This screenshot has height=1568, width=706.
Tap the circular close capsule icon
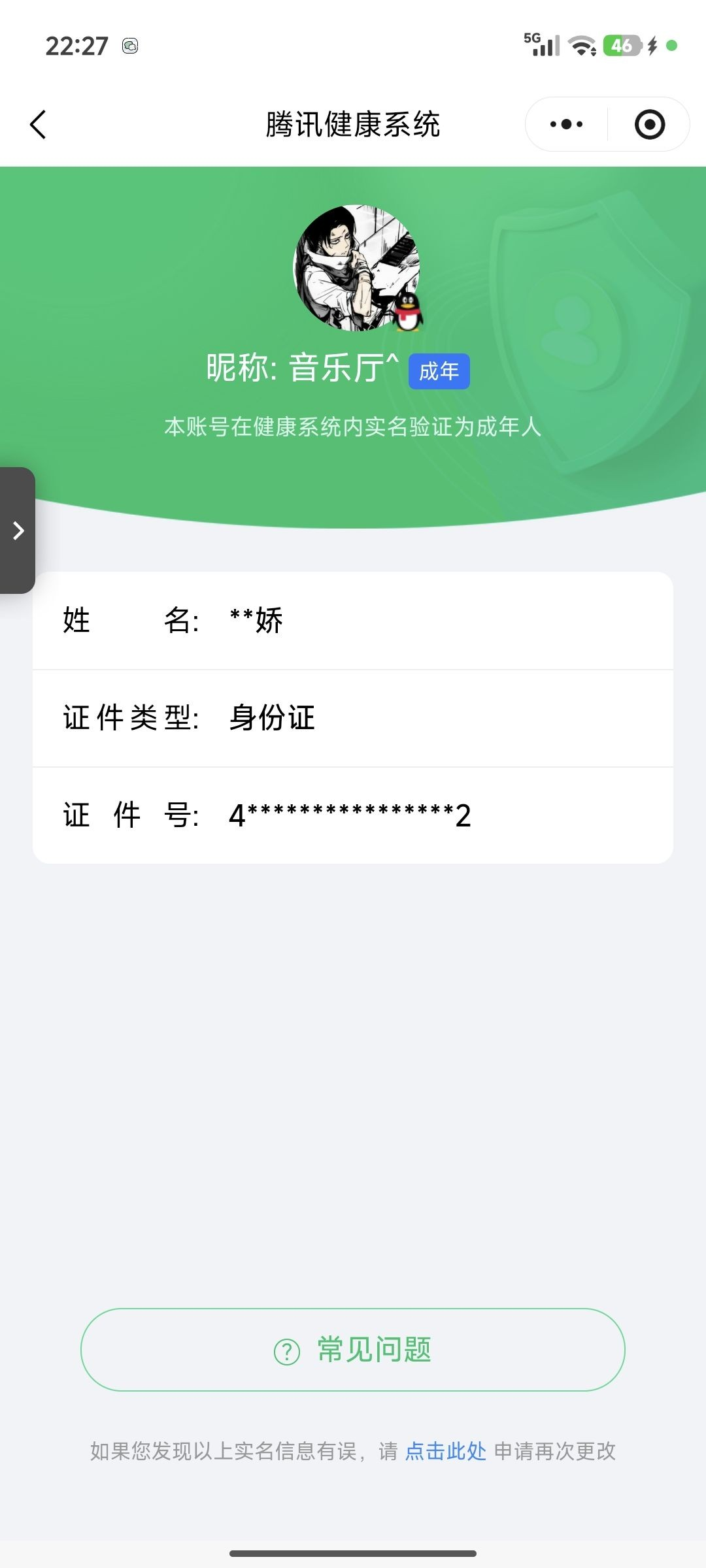649,123
